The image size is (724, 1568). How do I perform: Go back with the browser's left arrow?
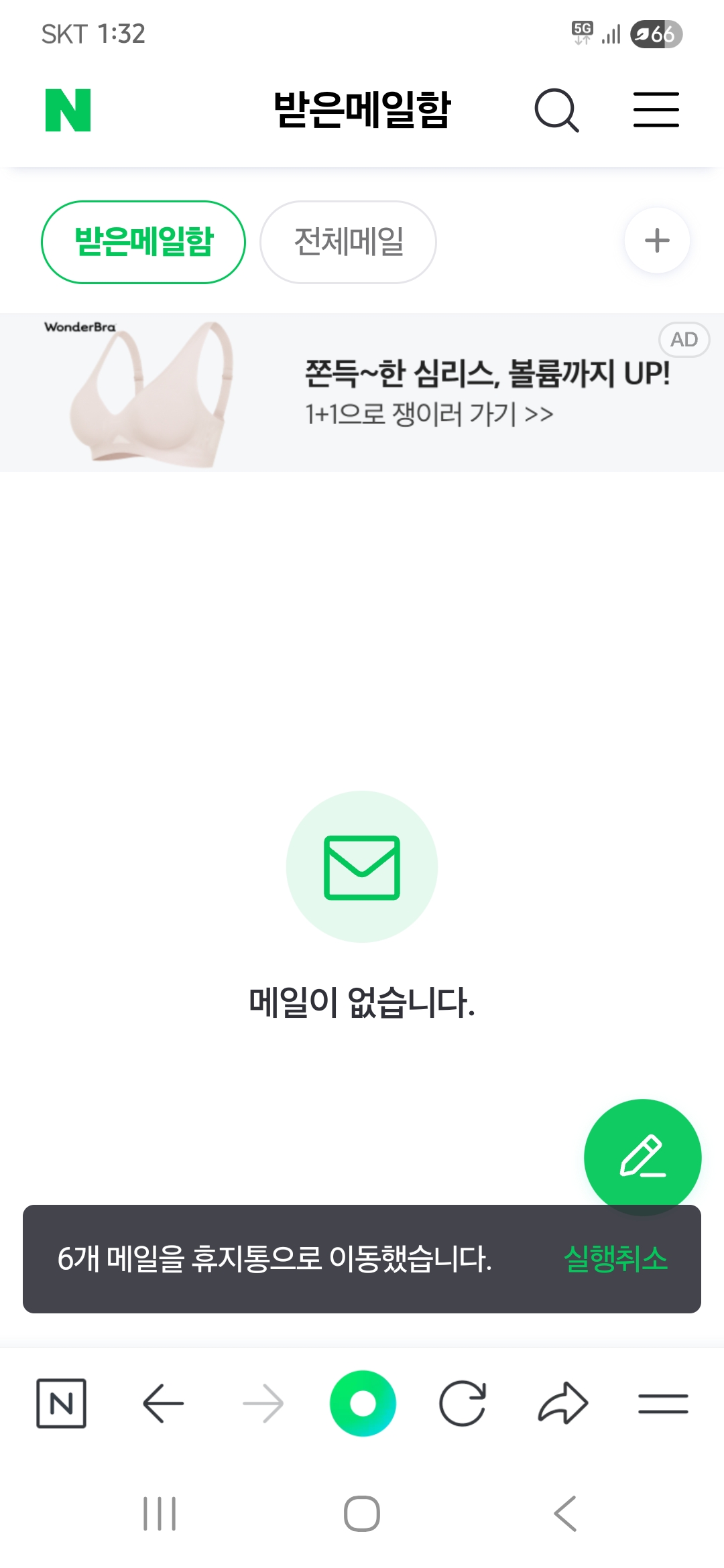point(163,1403)
